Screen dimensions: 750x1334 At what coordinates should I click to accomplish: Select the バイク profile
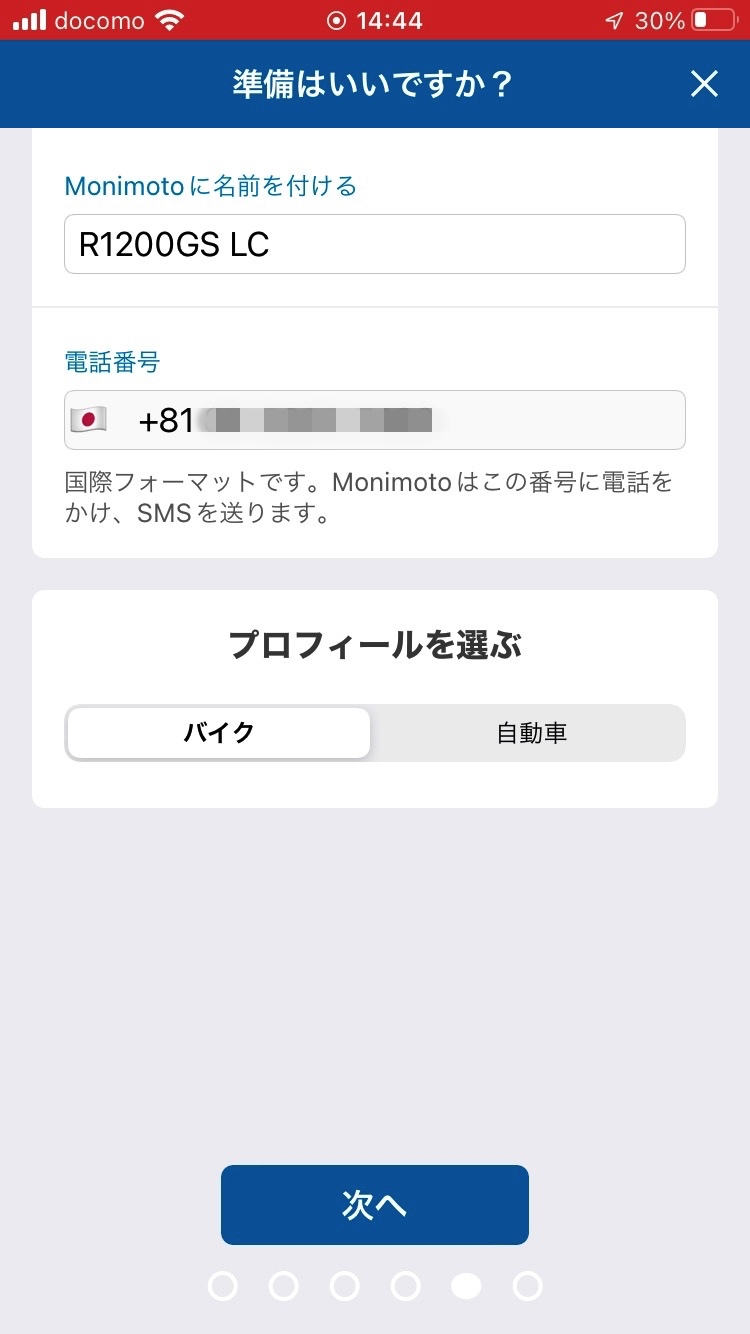219,733
